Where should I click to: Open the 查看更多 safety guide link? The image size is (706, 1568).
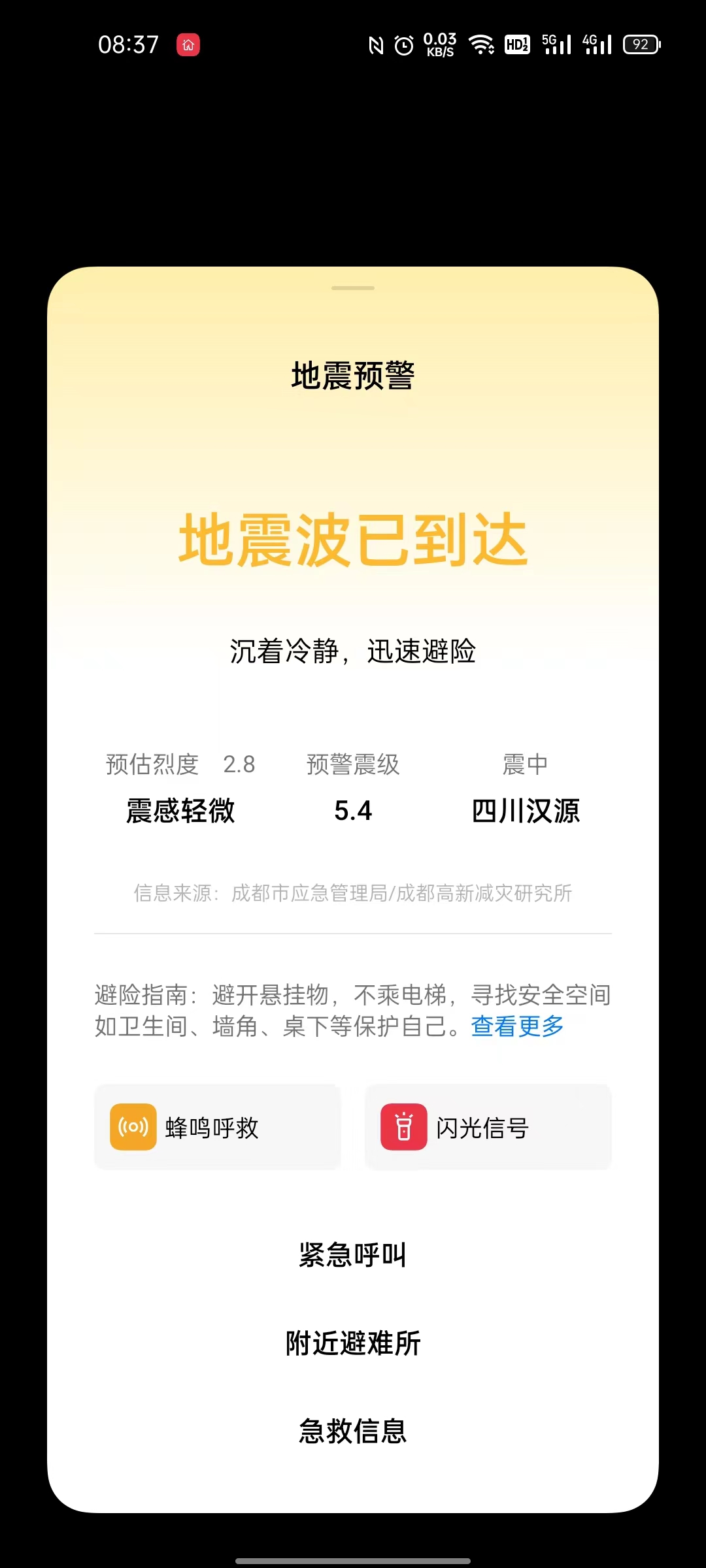517,1026
